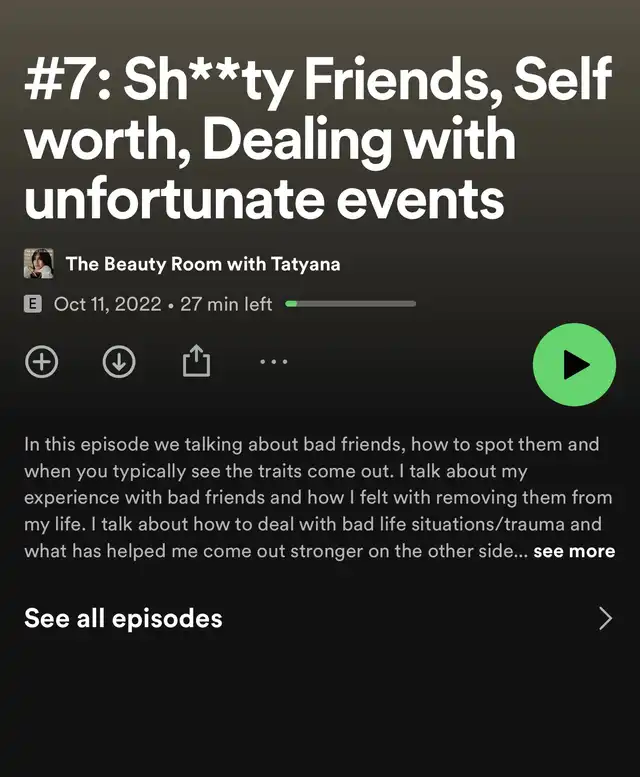The image size is (640, 777).
Task: Play the Sh**ty Friends episode
Action: coord(574,365)
